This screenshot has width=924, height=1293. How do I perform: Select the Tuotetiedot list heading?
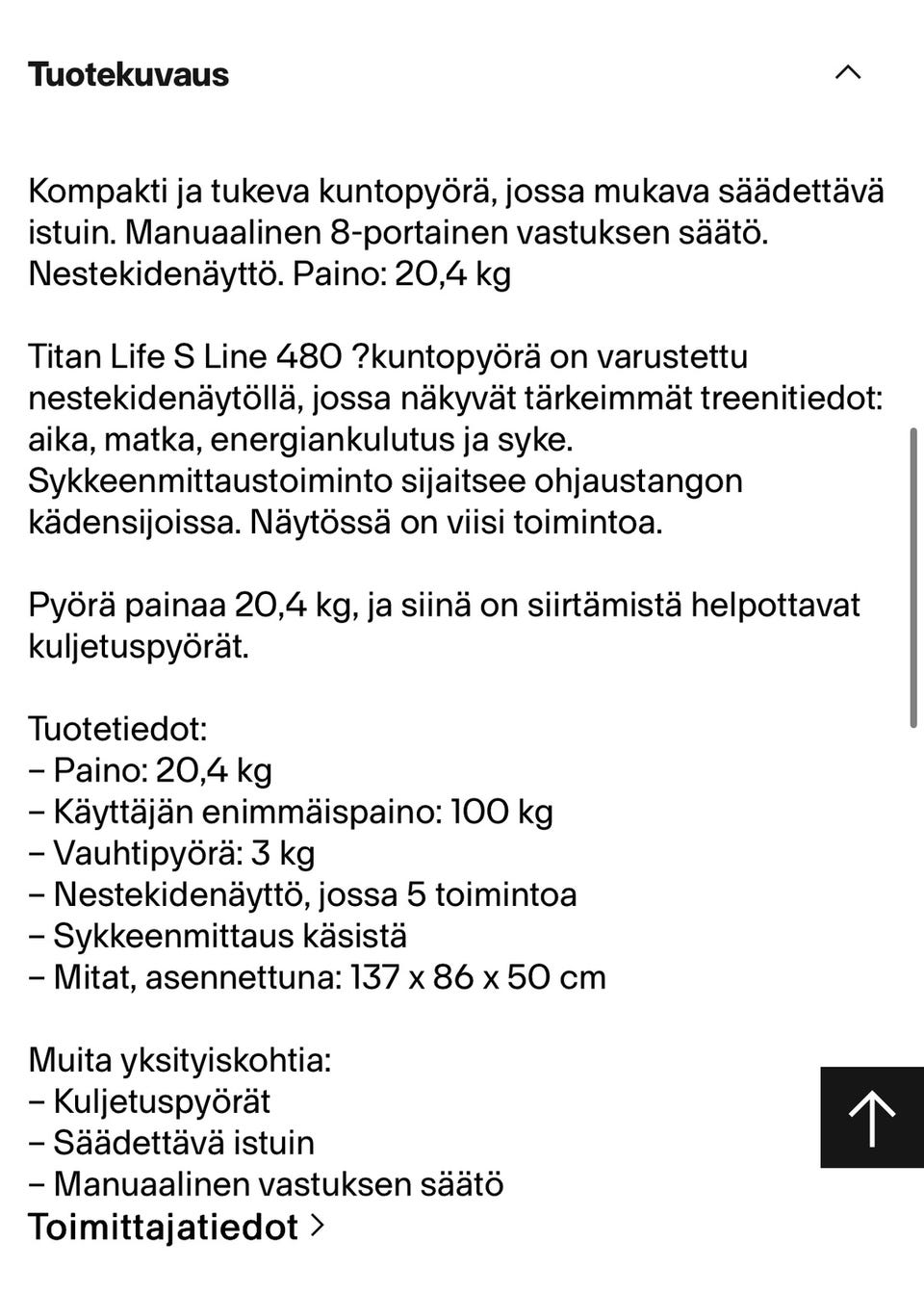117,730
